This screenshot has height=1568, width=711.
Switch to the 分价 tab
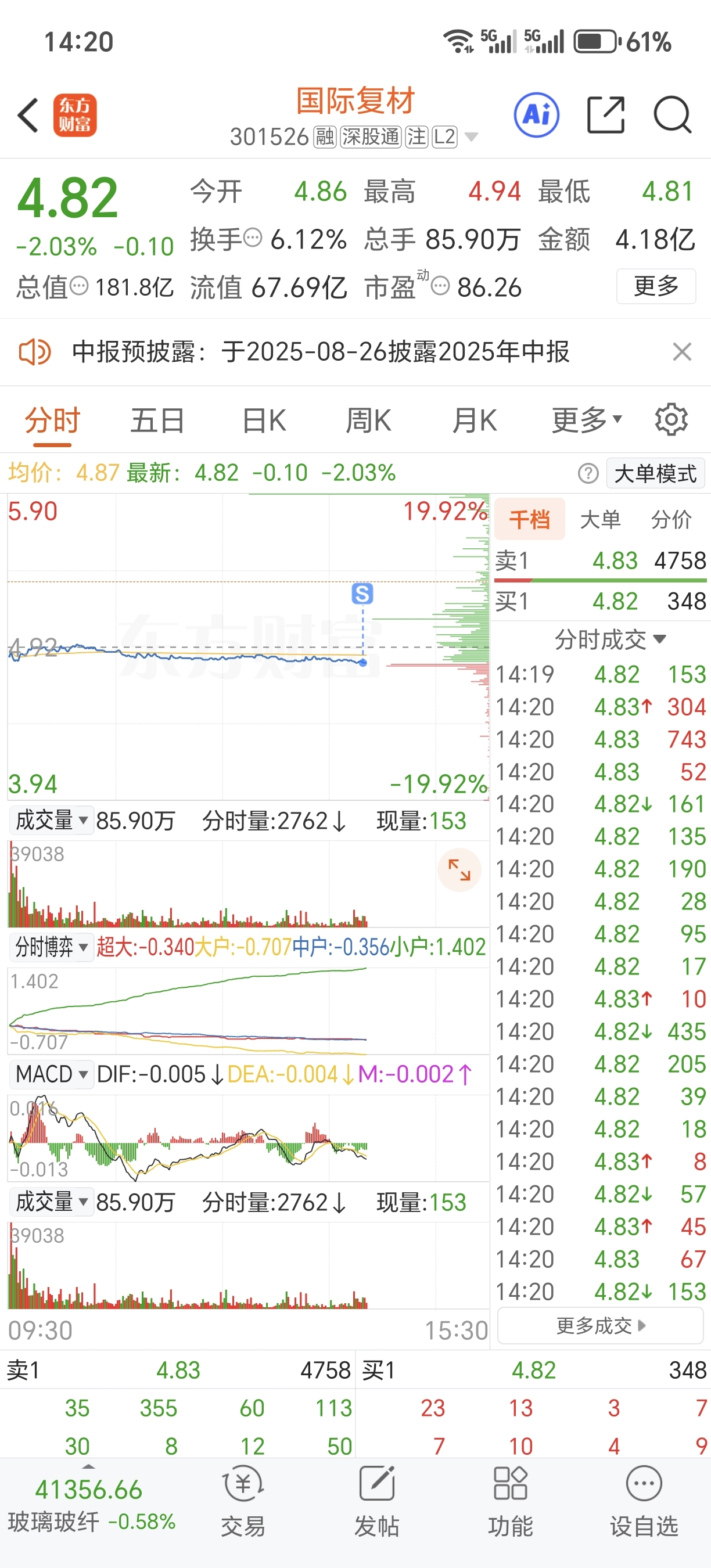coord(671,519)
